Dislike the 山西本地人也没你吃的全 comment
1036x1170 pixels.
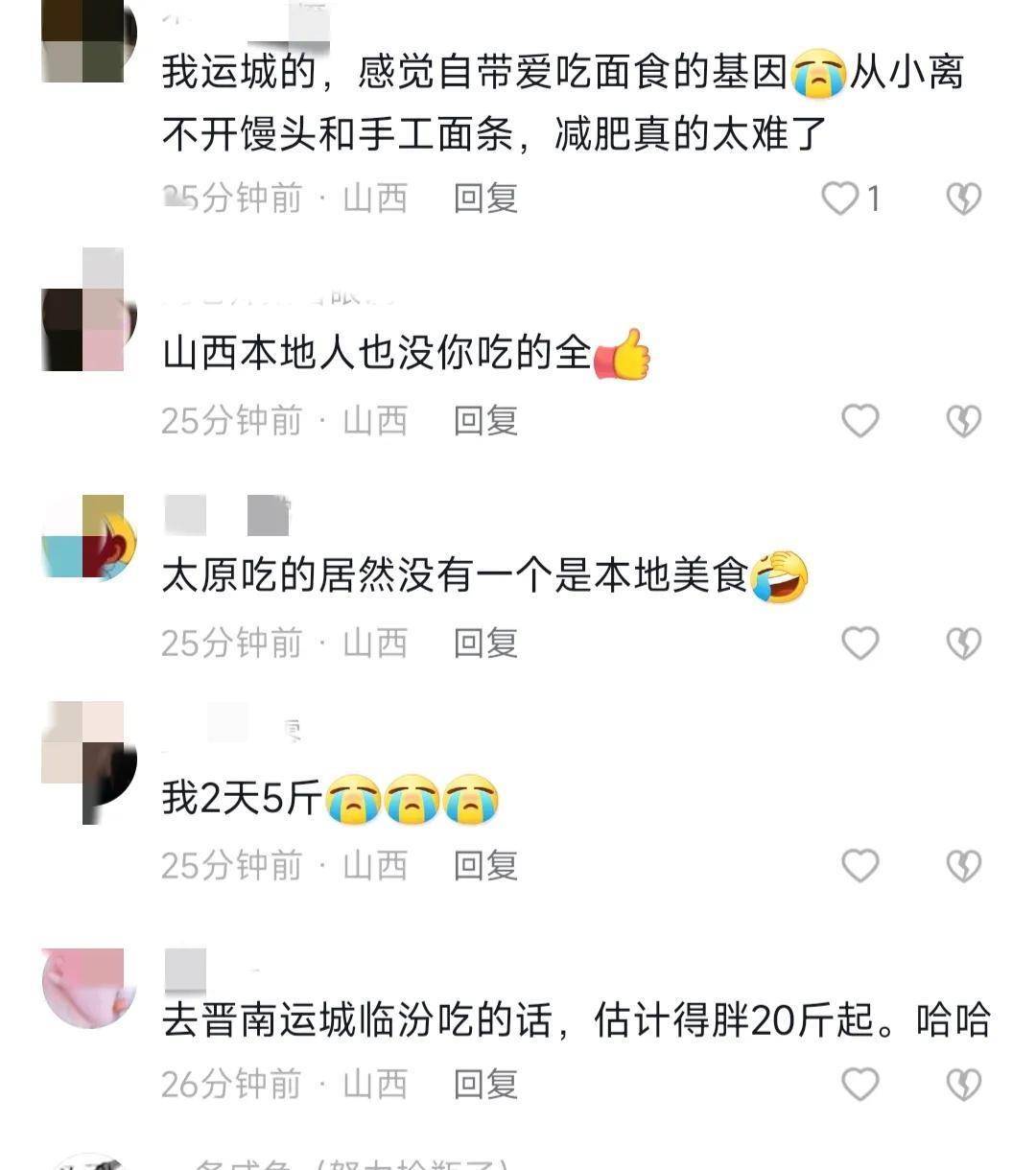tap(963, 420)
